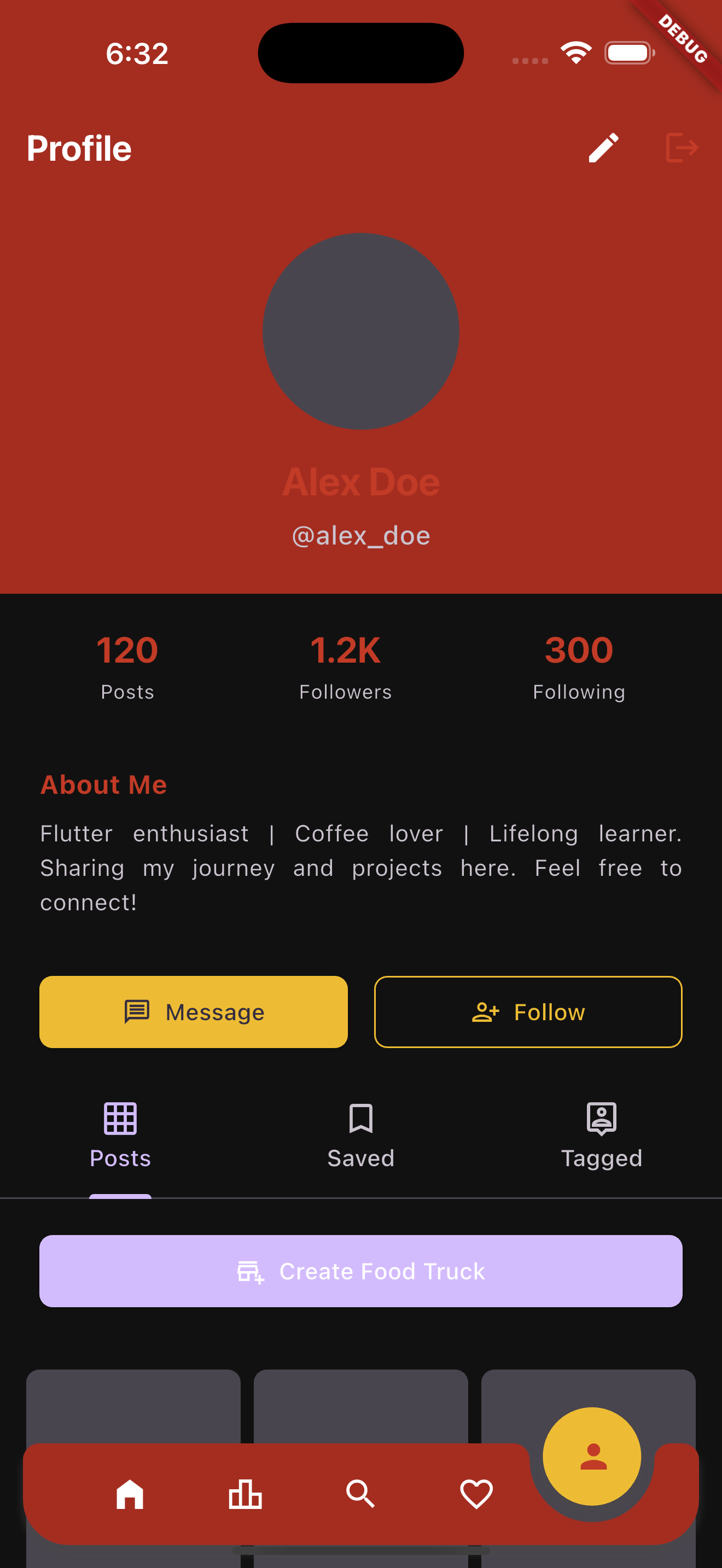Screen dimensions: 722x1568
Task: Go to home in the bottom bar
Action: 130,1494
